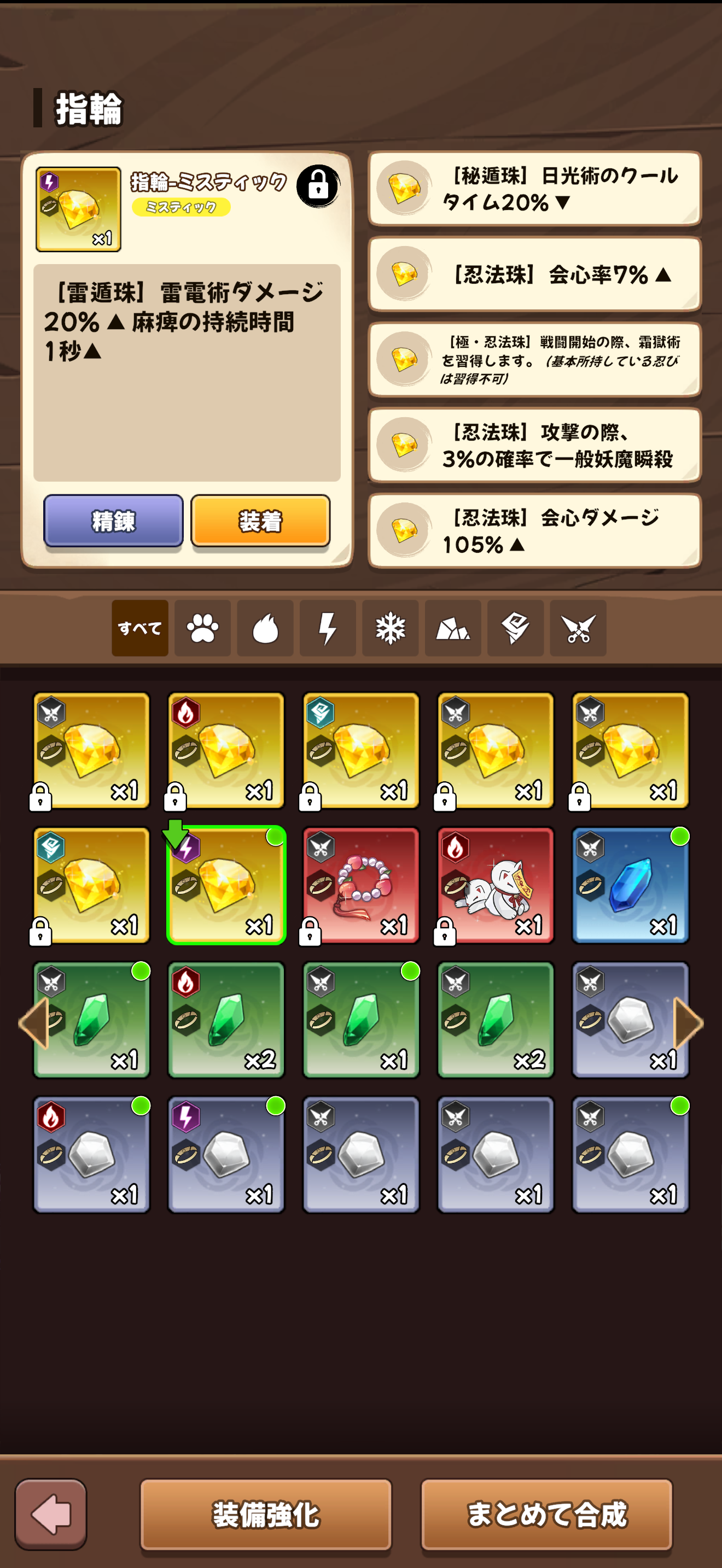Image resolution: width=722 pixels, height=1568 pixels.
Task: Toggle the lock on 指輪-ミスティック
Action: [318, 186]
